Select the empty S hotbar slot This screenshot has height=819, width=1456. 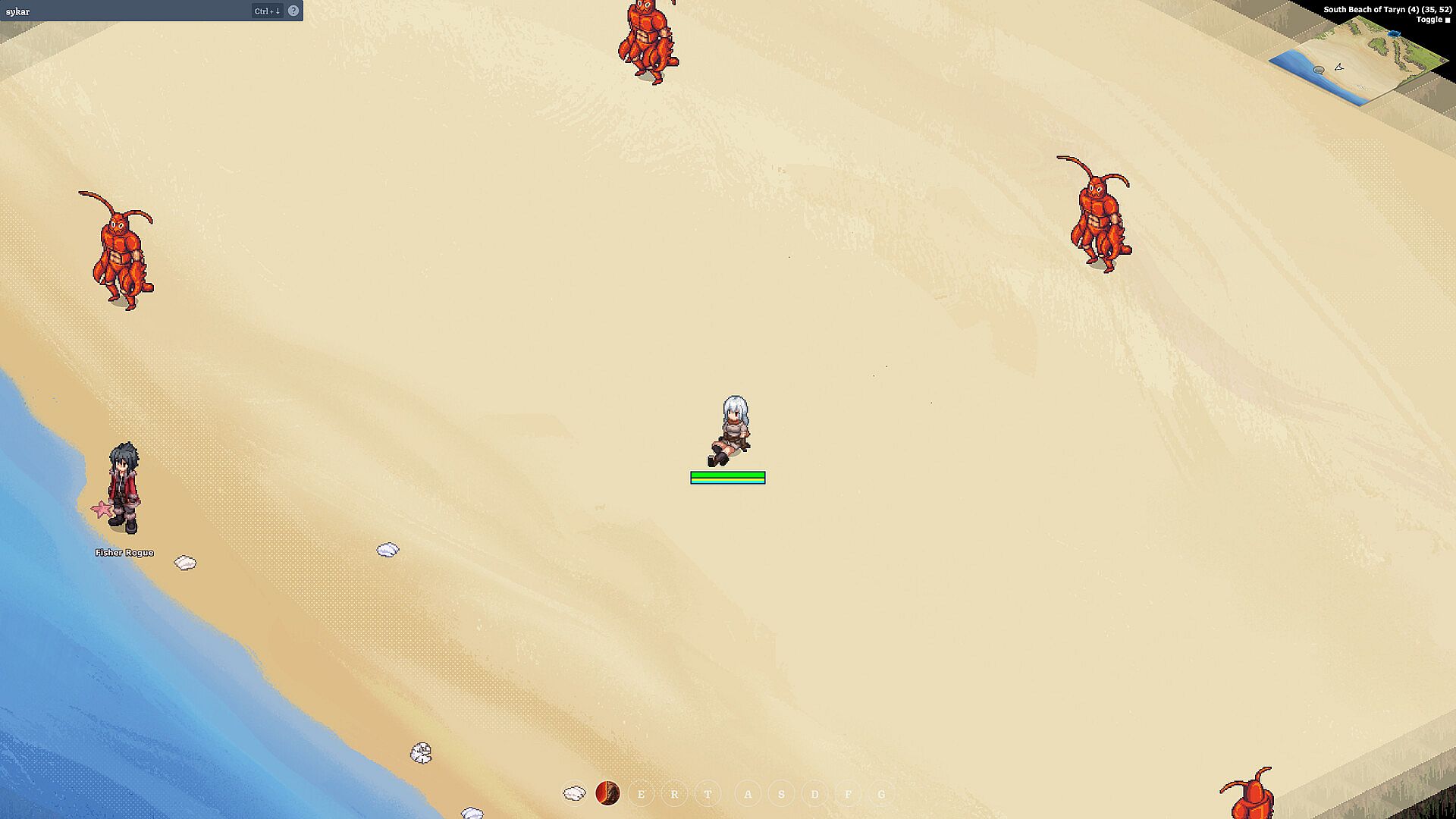pos(781,794)
